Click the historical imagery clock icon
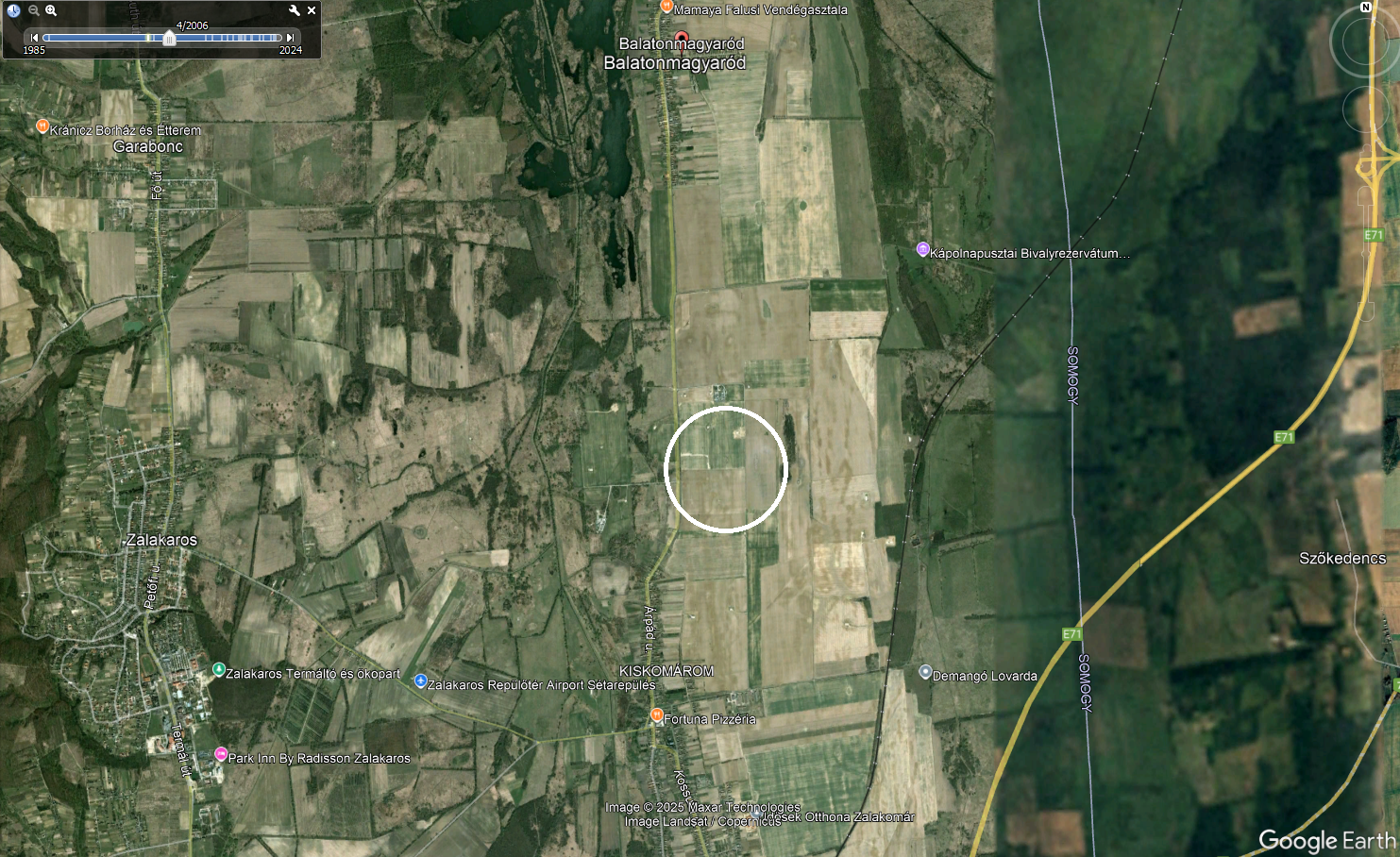The width and height of the screenshot is (1400, 857). point(13,10)
